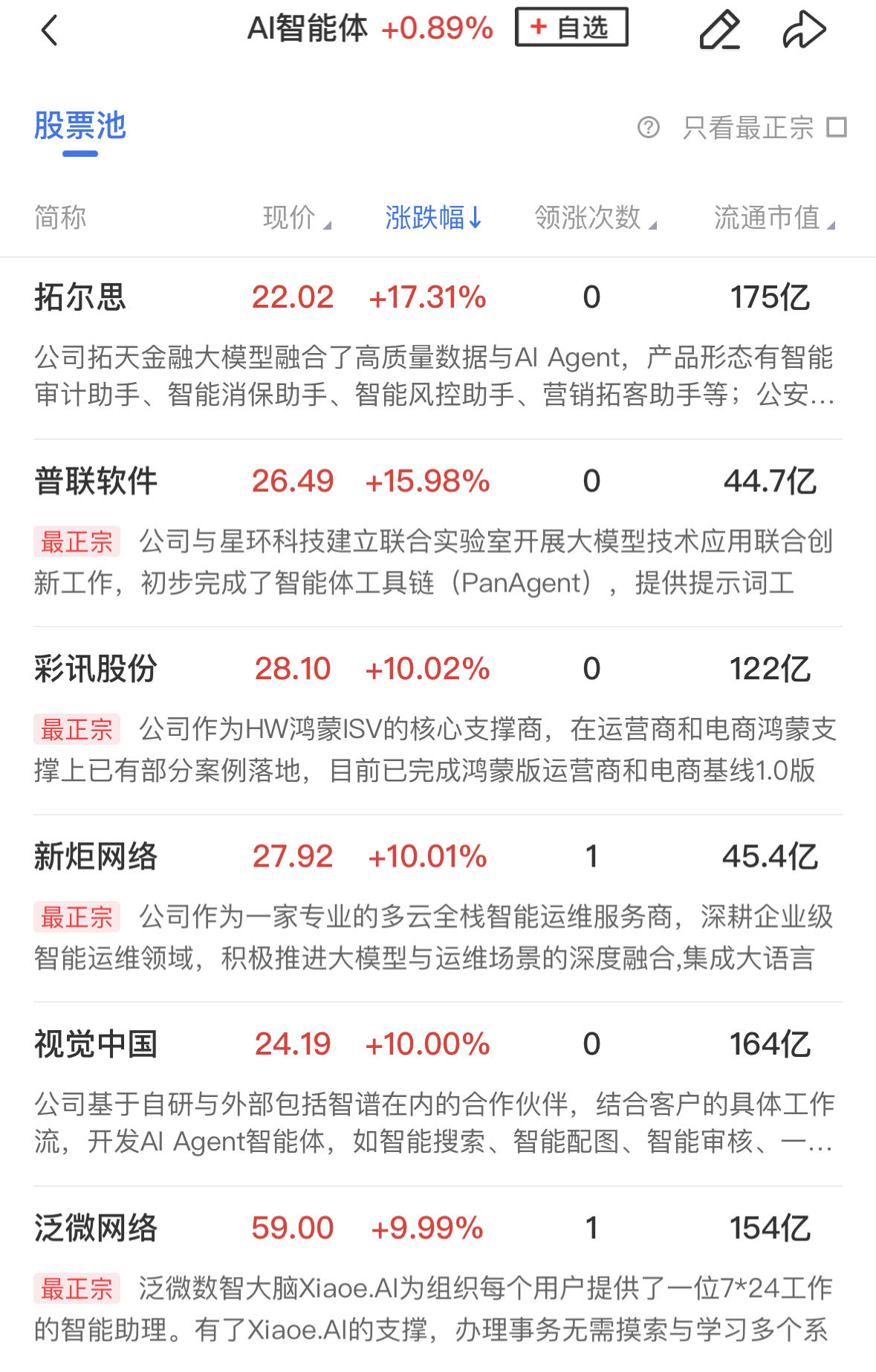Open 视觉中国 stock details
Viewport: 876px width, 1372px height.
[x=96, y=1044]
